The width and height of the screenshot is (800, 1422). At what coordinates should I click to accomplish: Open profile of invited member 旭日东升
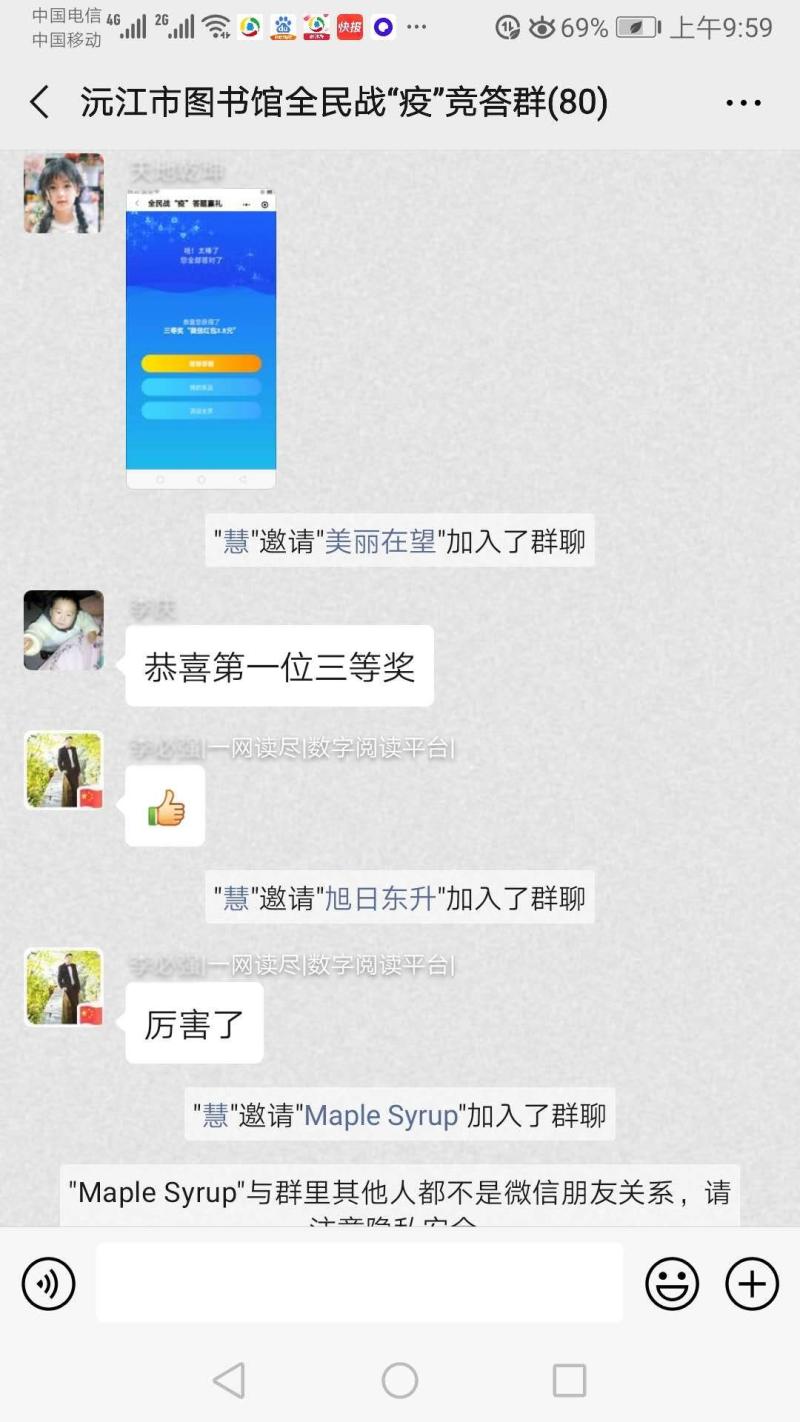(380, 898)
